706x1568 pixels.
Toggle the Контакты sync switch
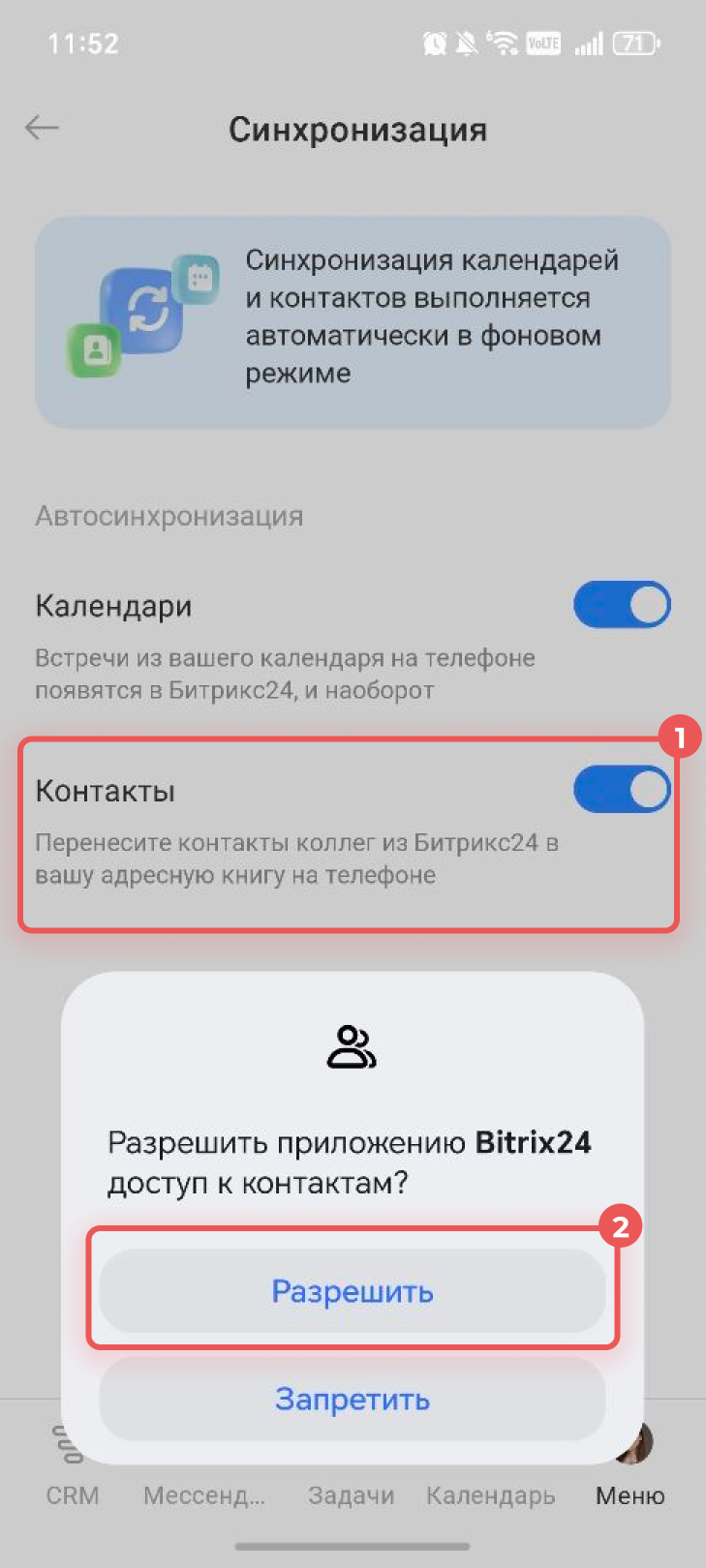pos(622,790)
